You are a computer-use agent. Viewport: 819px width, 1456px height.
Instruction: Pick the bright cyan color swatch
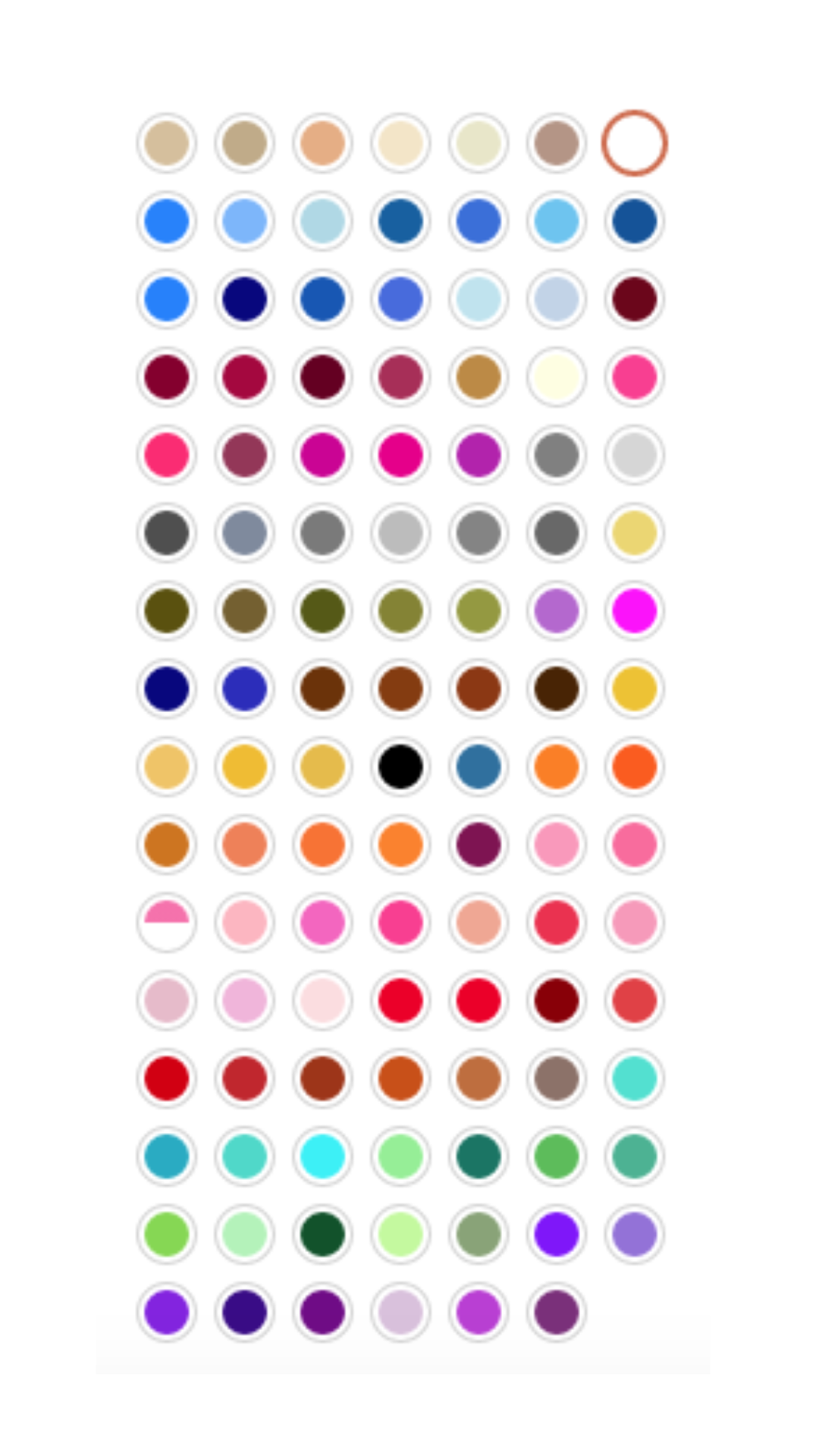tap(322, 1156)
